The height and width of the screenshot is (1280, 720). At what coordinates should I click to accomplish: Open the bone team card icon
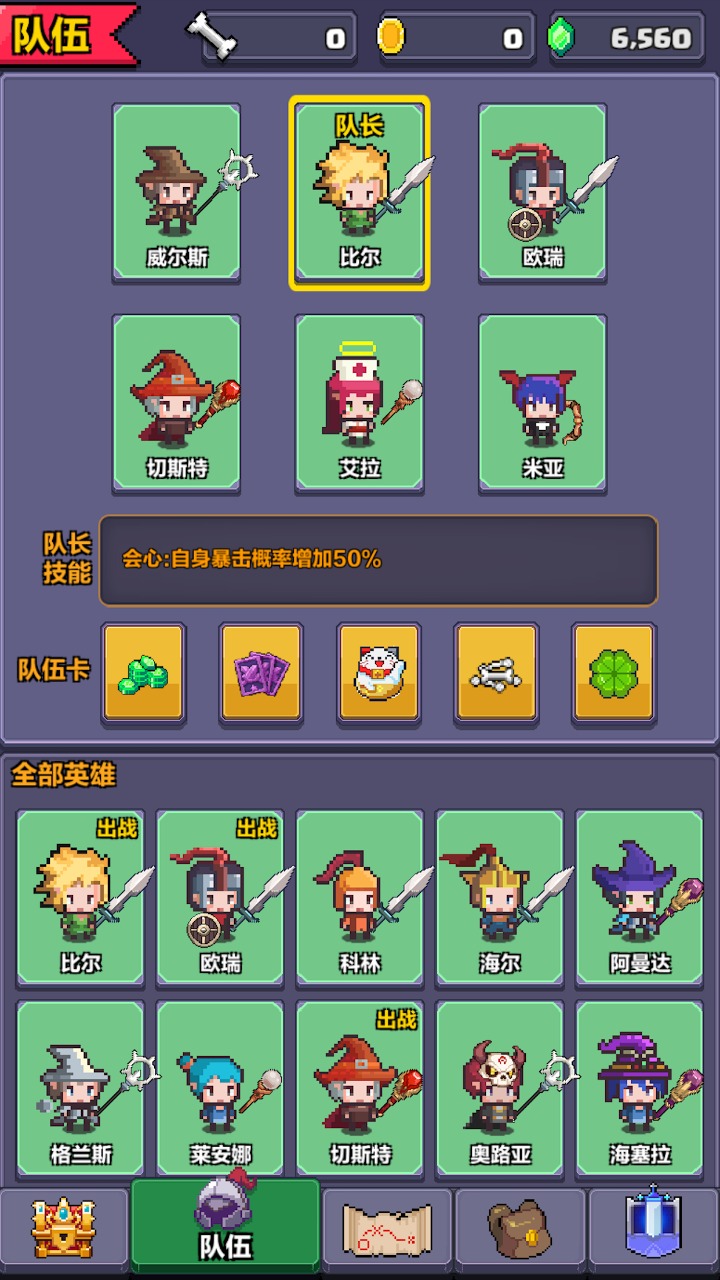[496, 672]
